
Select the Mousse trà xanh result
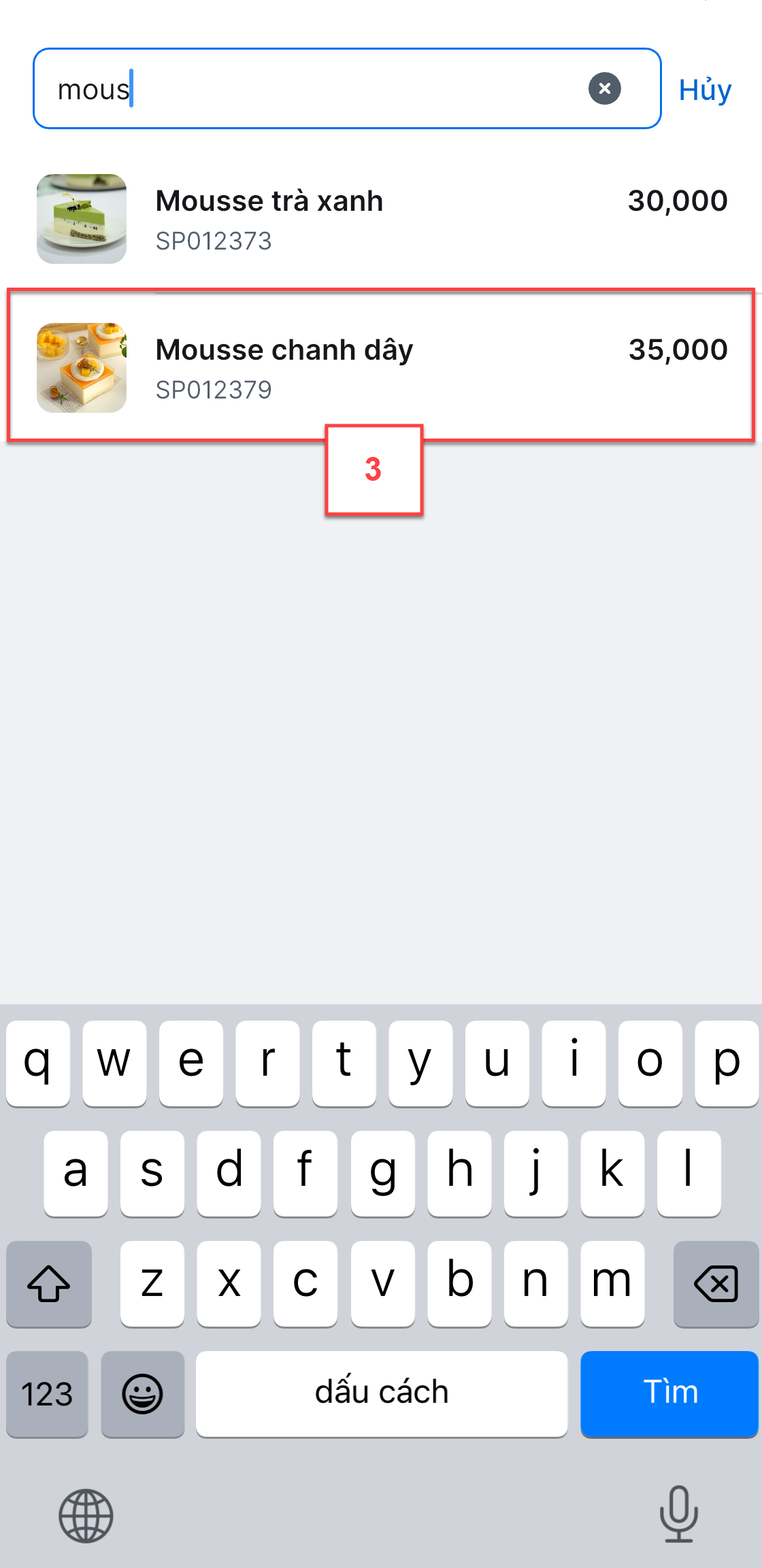point(381,219)
